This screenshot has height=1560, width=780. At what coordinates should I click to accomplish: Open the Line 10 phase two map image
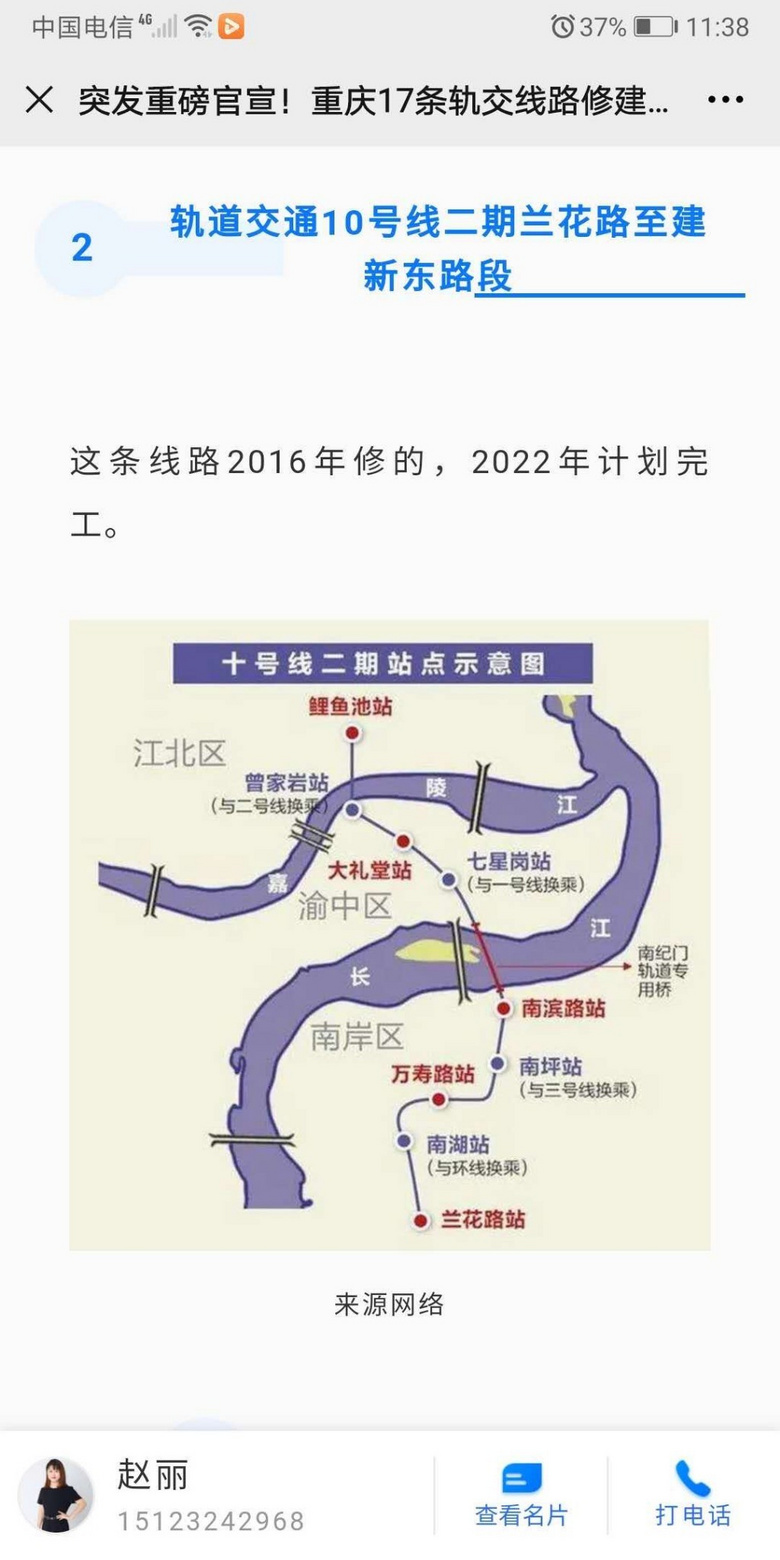pyautogui.click(x=389, y=934)
